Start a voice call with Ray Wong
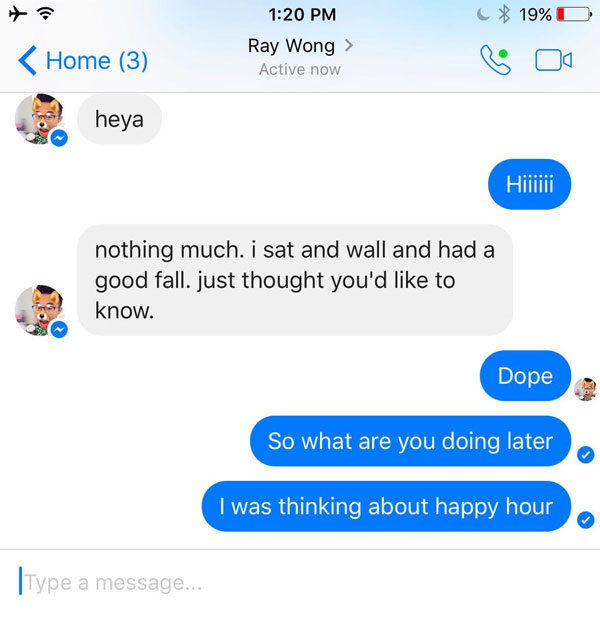600x617 pixels. point(495,60)
